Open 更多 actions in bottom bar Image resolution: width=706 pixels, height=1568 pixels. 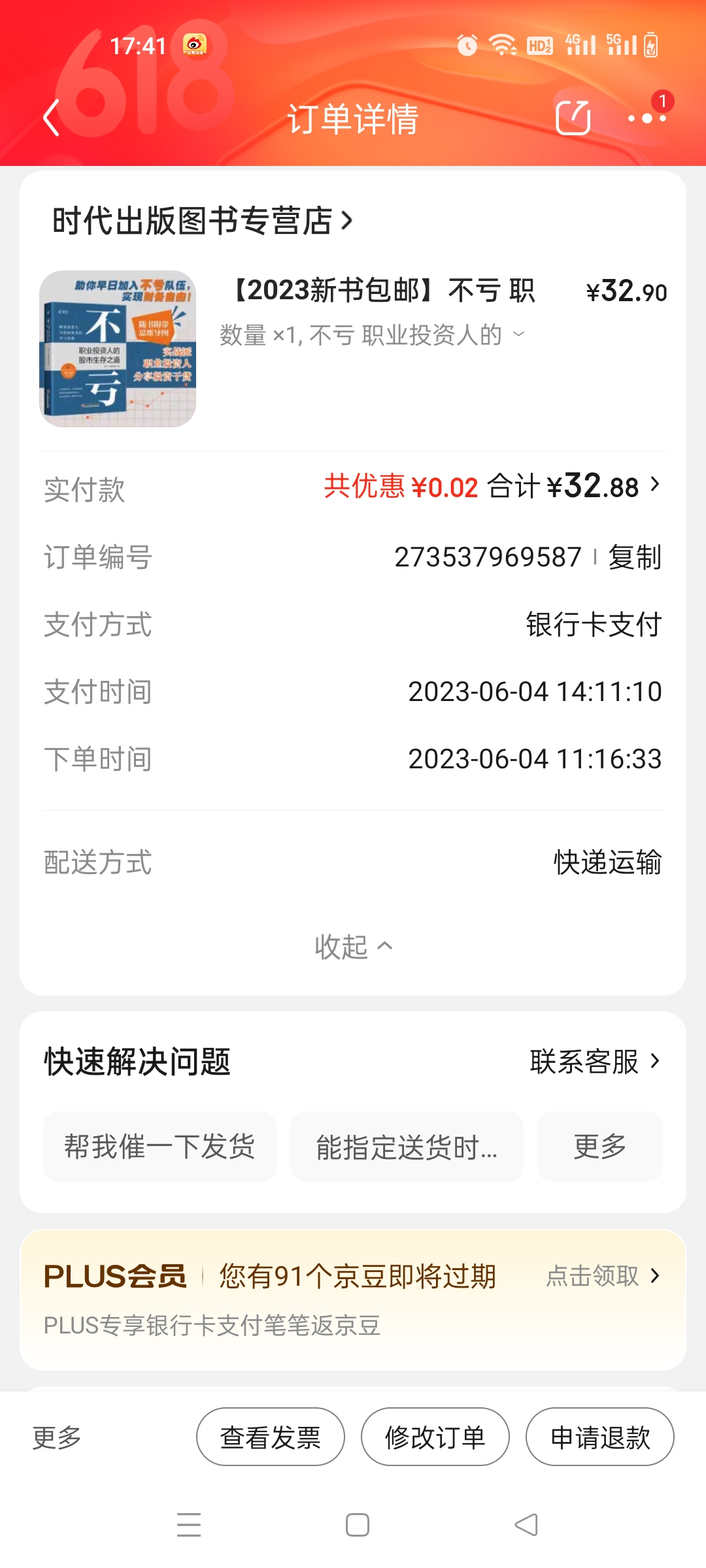(57, 1437)
